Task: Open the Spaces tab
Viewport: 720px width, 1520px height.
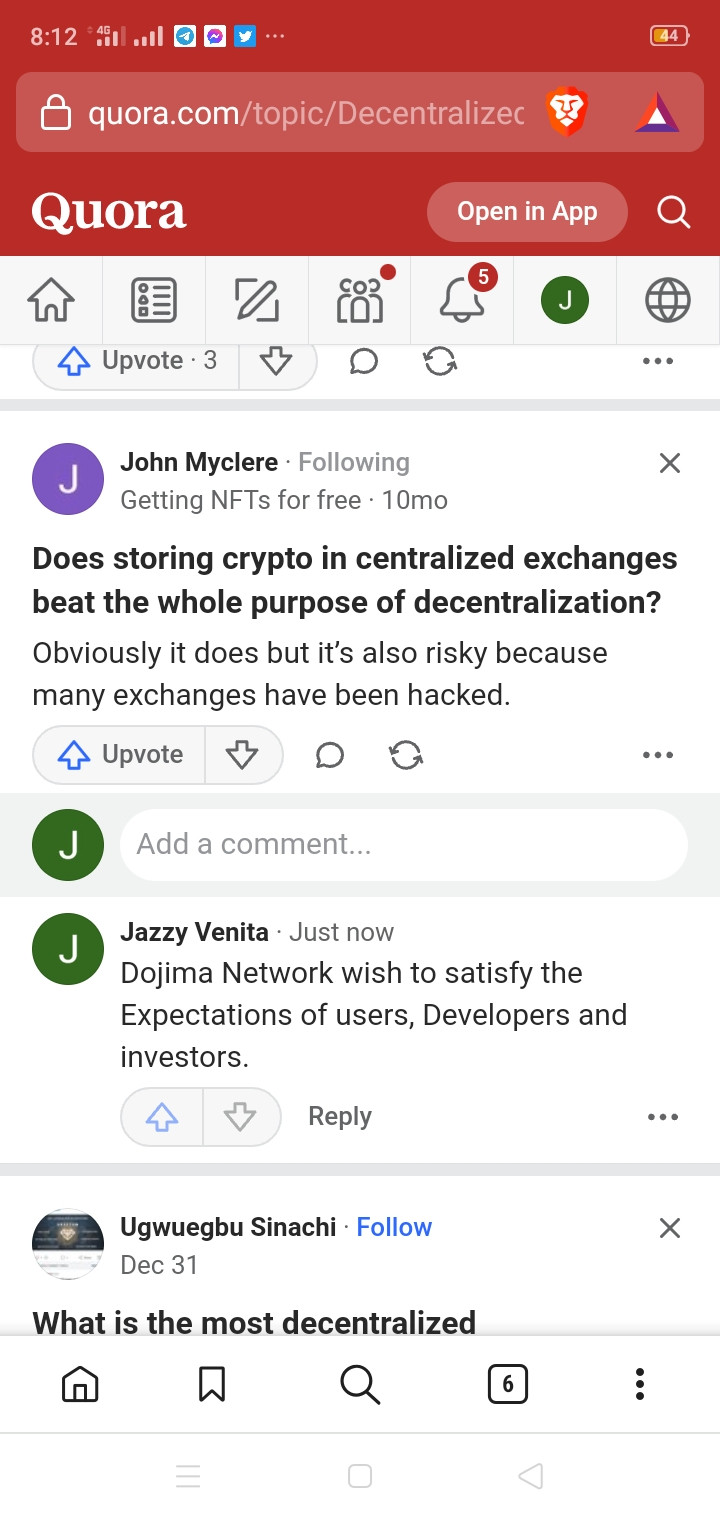Action: [x=360, y=300]
